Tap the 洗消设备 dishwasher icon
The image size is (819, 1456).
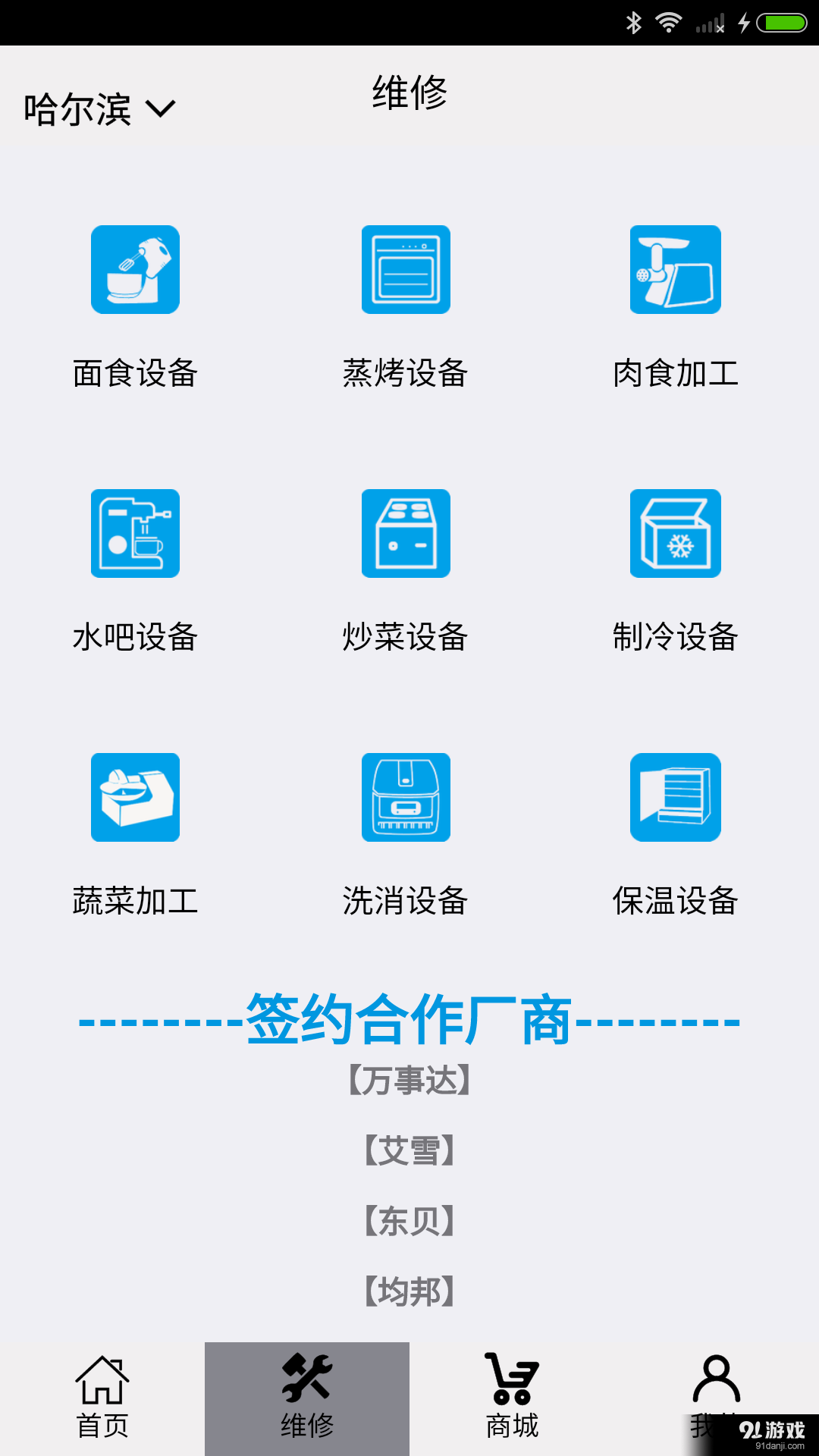[406, 797]
